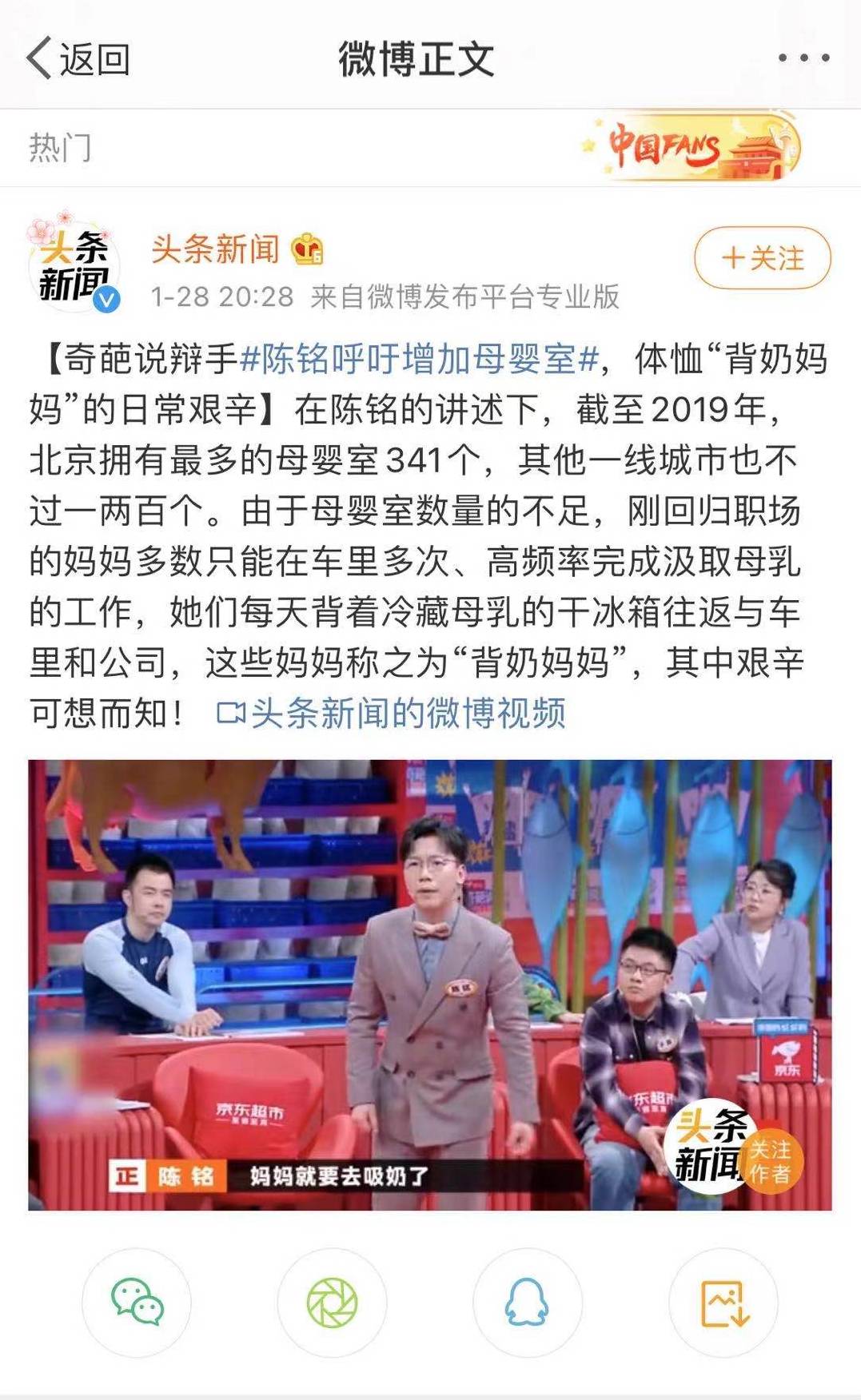Share the post to WeChat

point(137,1303)
